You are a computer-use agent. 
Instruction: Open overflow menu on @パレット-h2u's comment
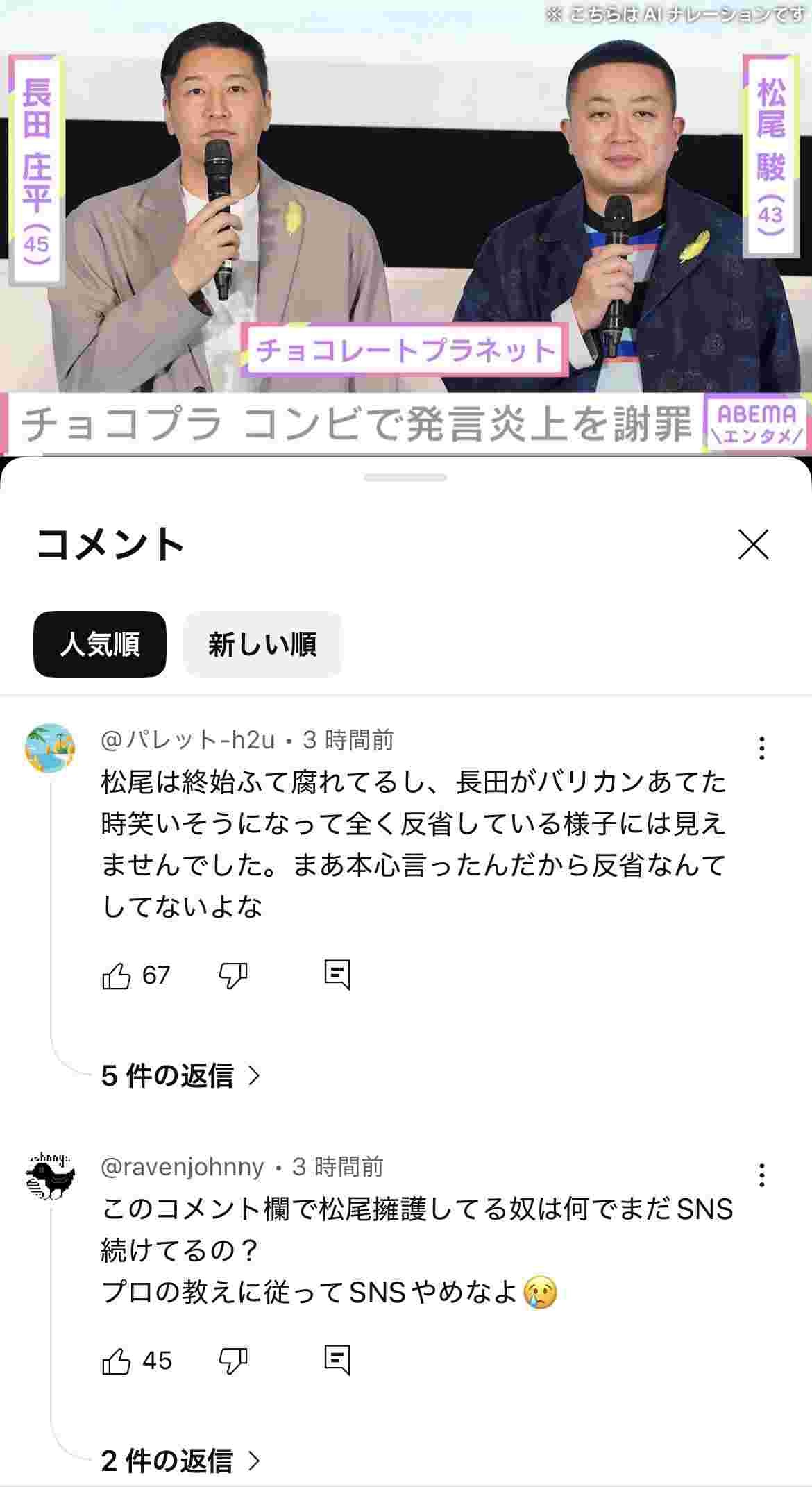tap(761, 748)
